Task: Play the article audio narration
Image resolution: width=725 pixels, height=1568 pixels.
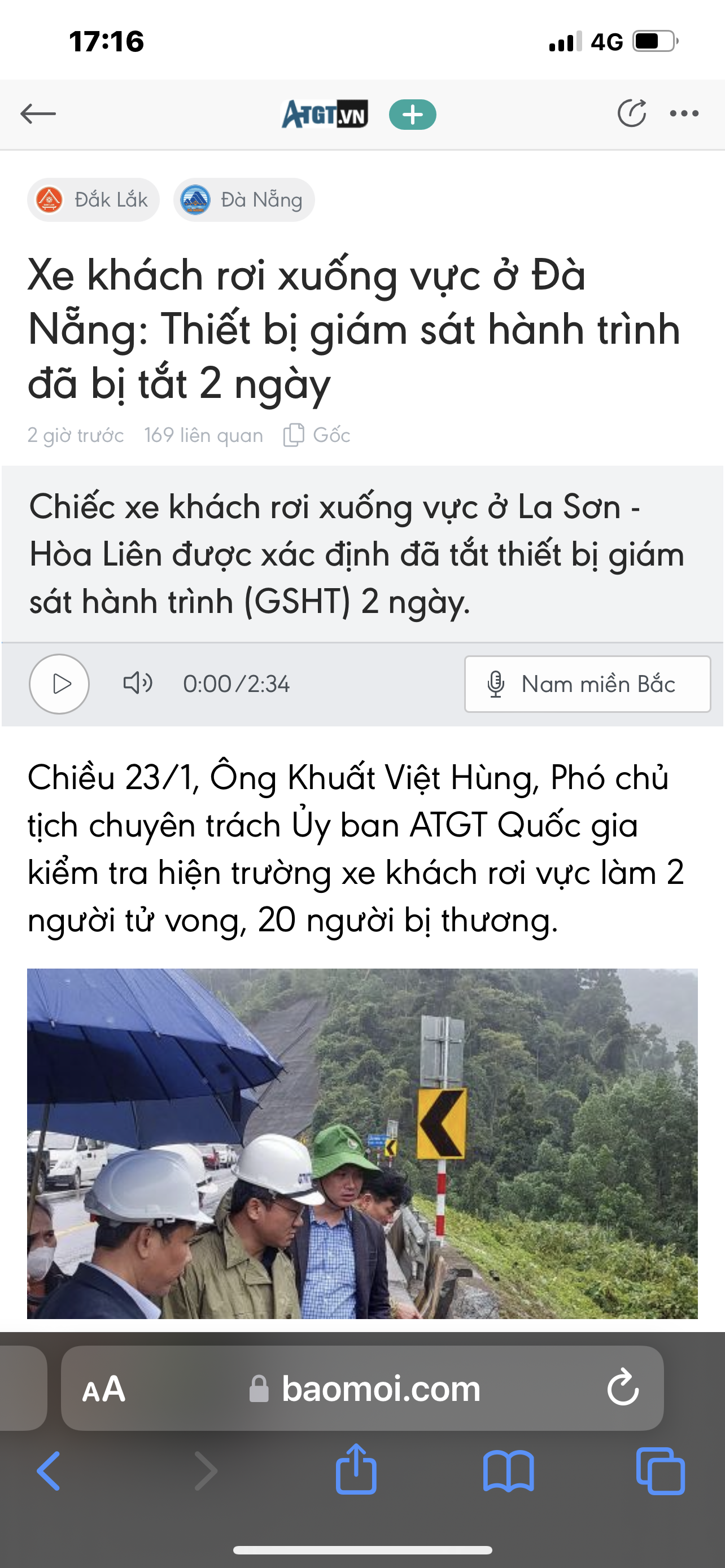Action: point(60,684)
